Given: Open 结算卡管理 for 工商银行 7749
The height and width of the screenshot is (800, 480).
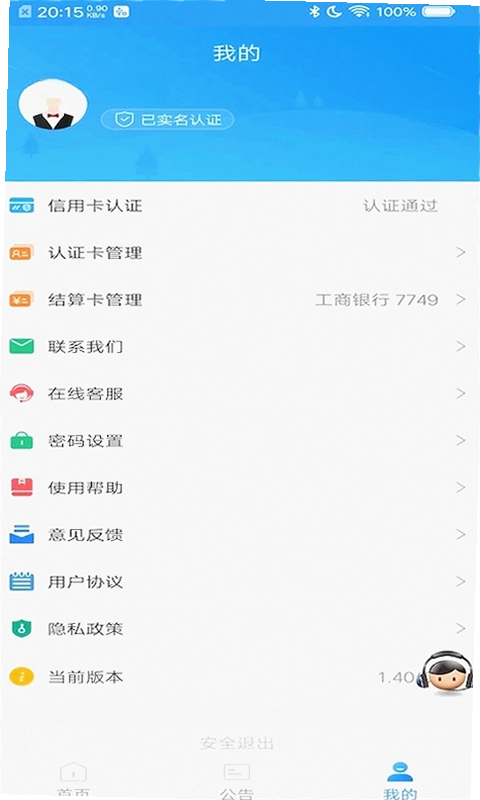Looking at the screenshot, I should 240,299.
